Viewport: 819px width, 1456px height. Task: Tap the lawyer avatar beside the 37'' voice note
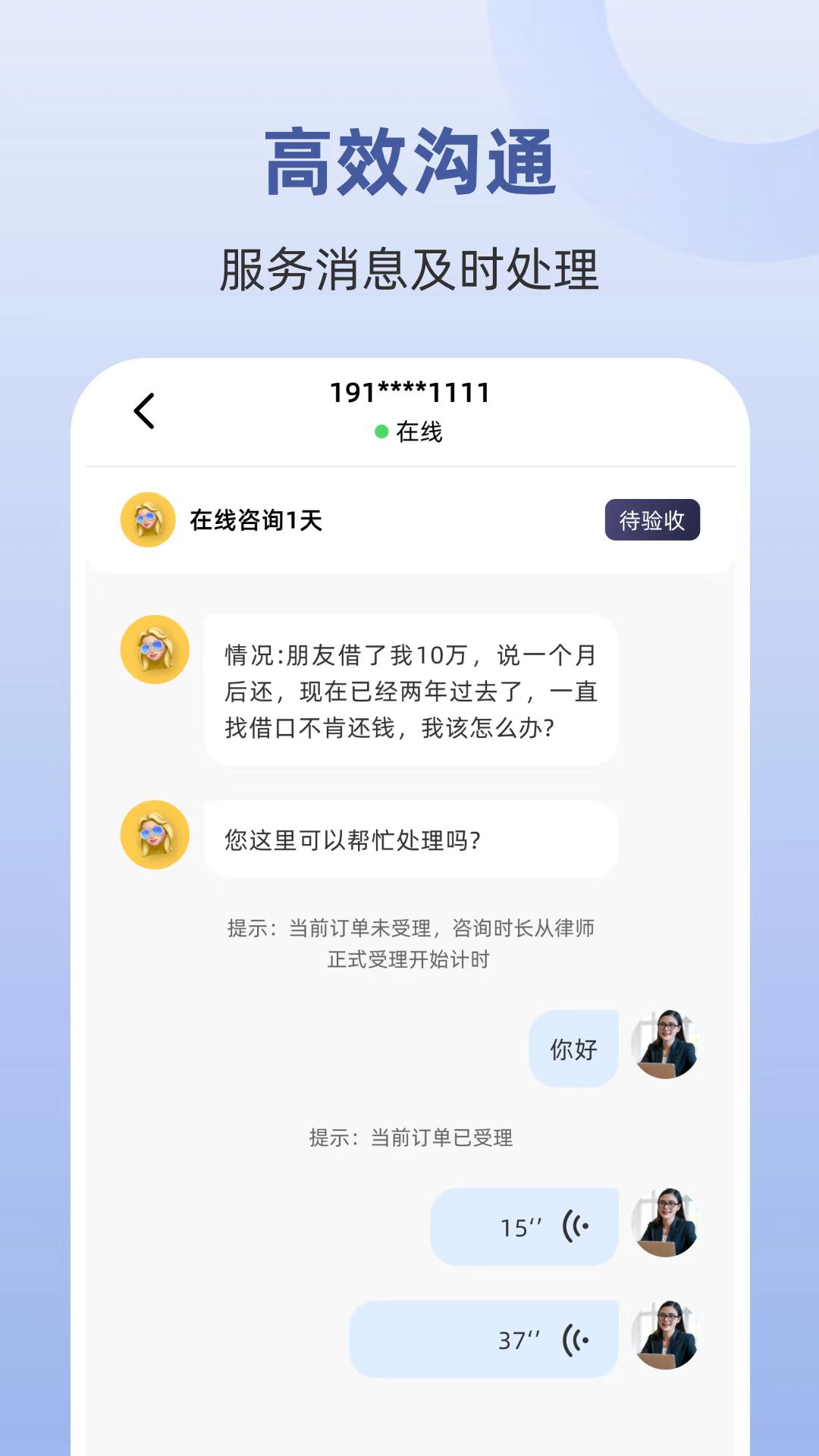(x=666, y=1338)
